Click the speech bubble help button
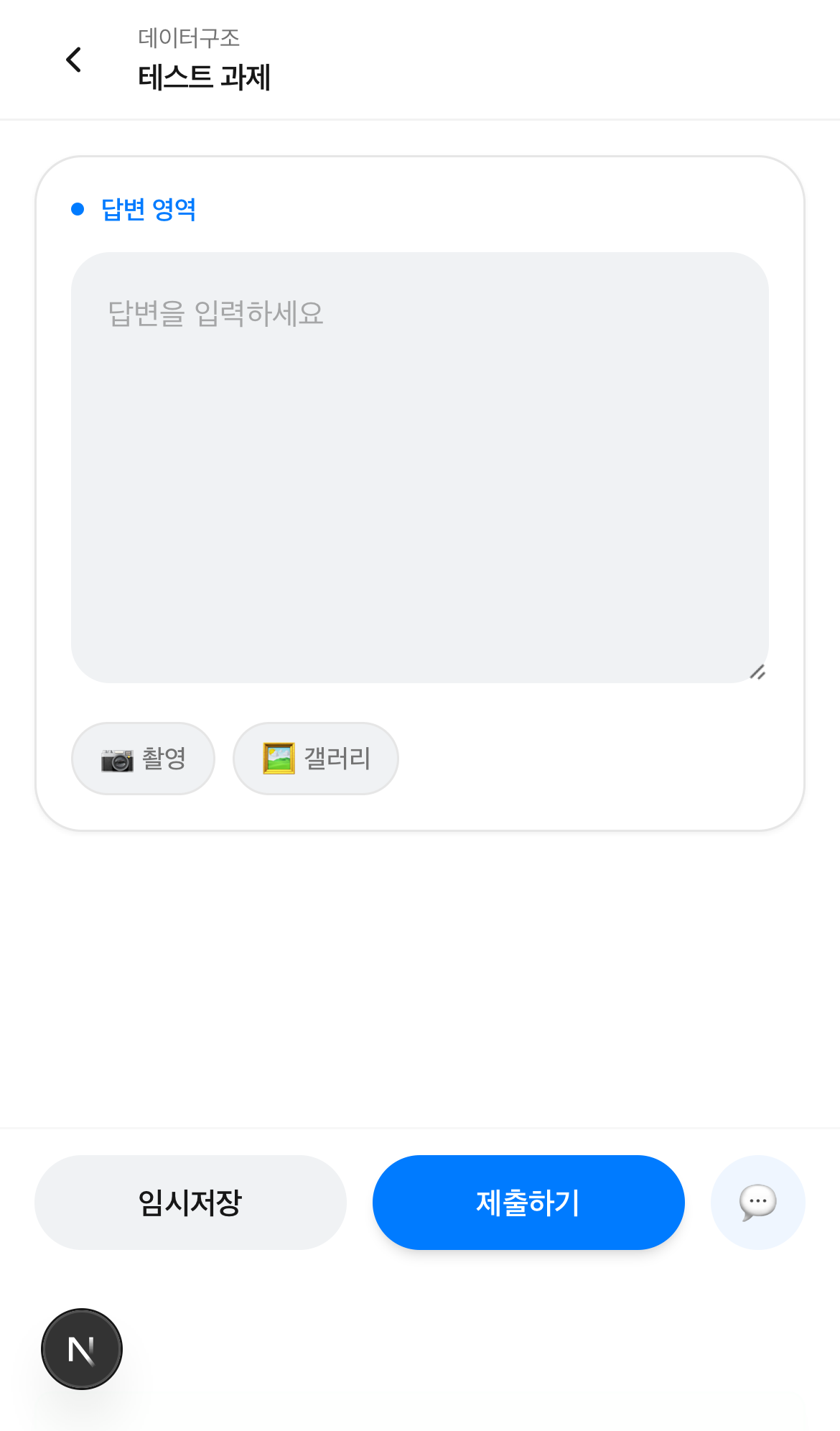The width and height of the screenshot is (840, 1431). pos(757,1202)
